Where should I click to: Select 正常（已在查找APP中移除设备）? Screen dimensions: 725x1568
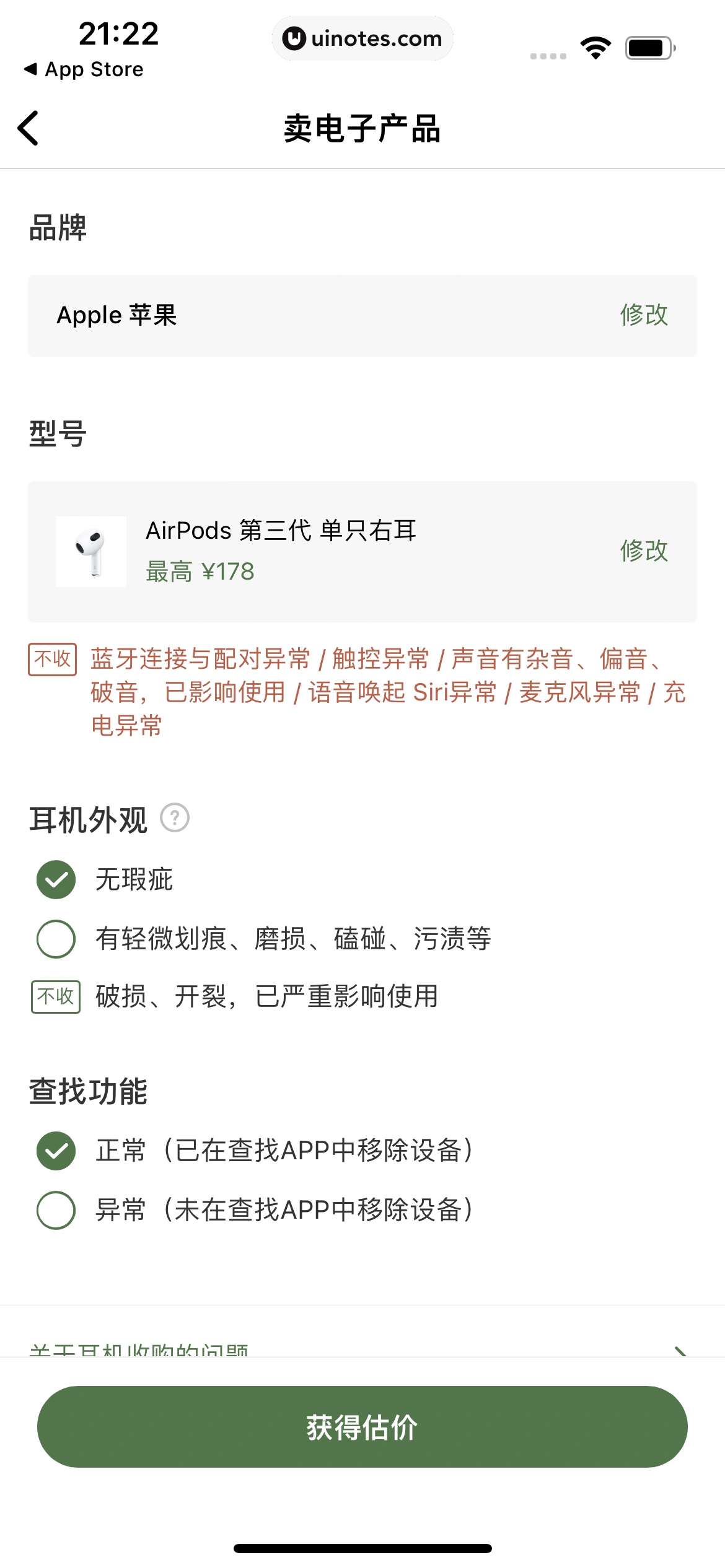click(x=55, y=1150)
